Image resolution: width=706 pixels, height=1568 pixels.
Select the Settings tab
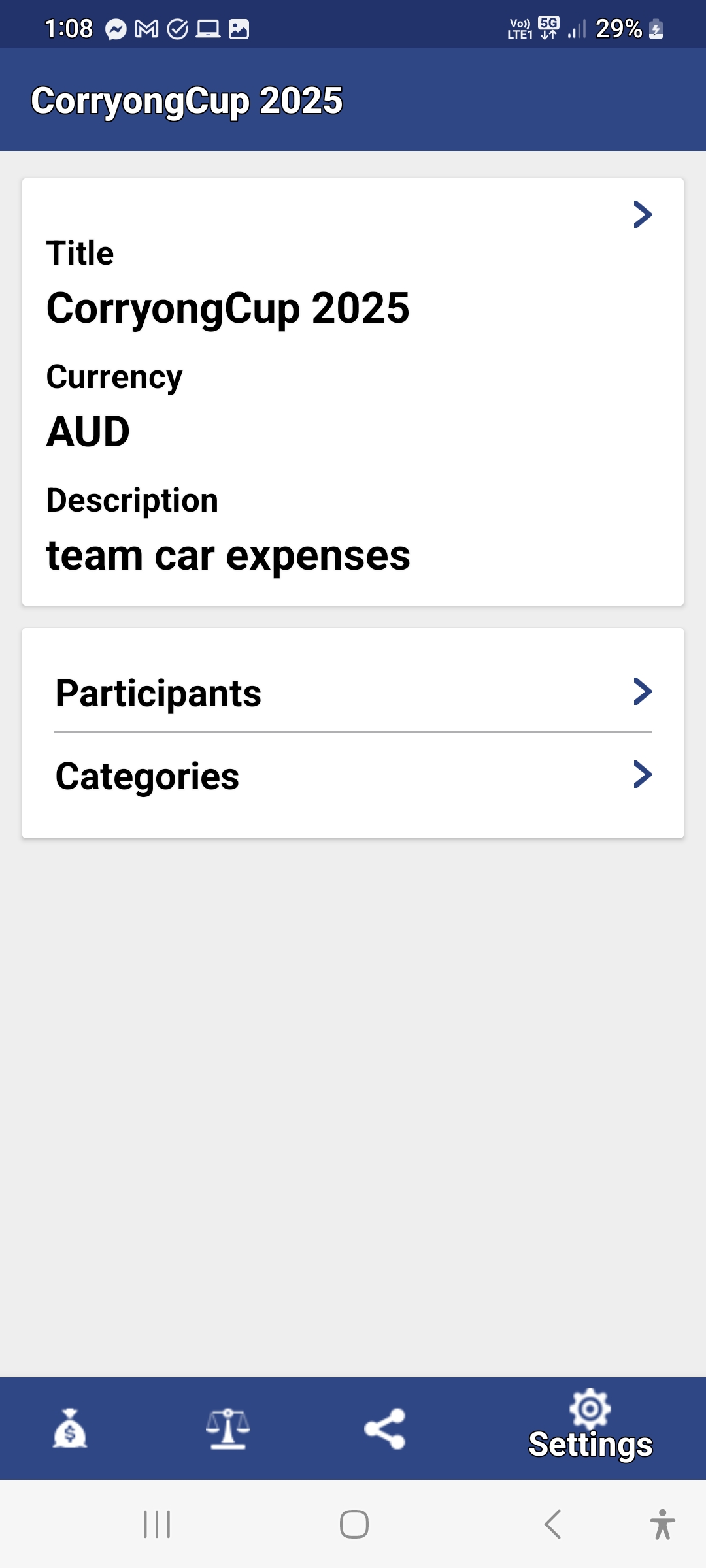(x=590, y=1428)
